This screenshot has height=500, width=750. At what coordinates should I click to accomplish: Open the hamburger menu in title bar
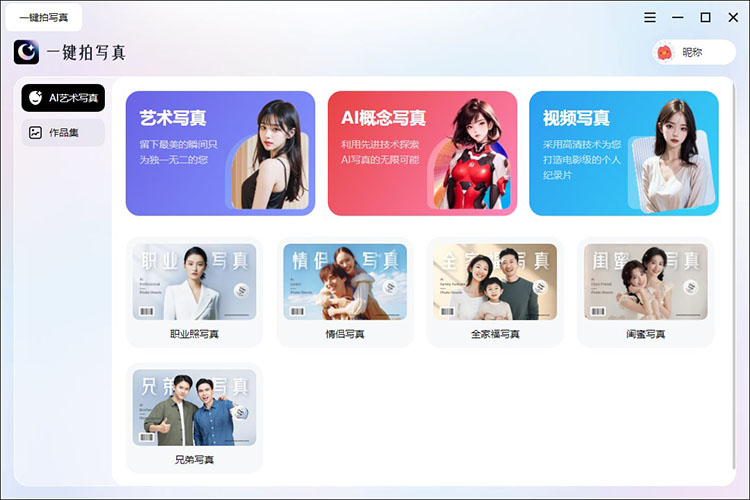click(650, 17)
